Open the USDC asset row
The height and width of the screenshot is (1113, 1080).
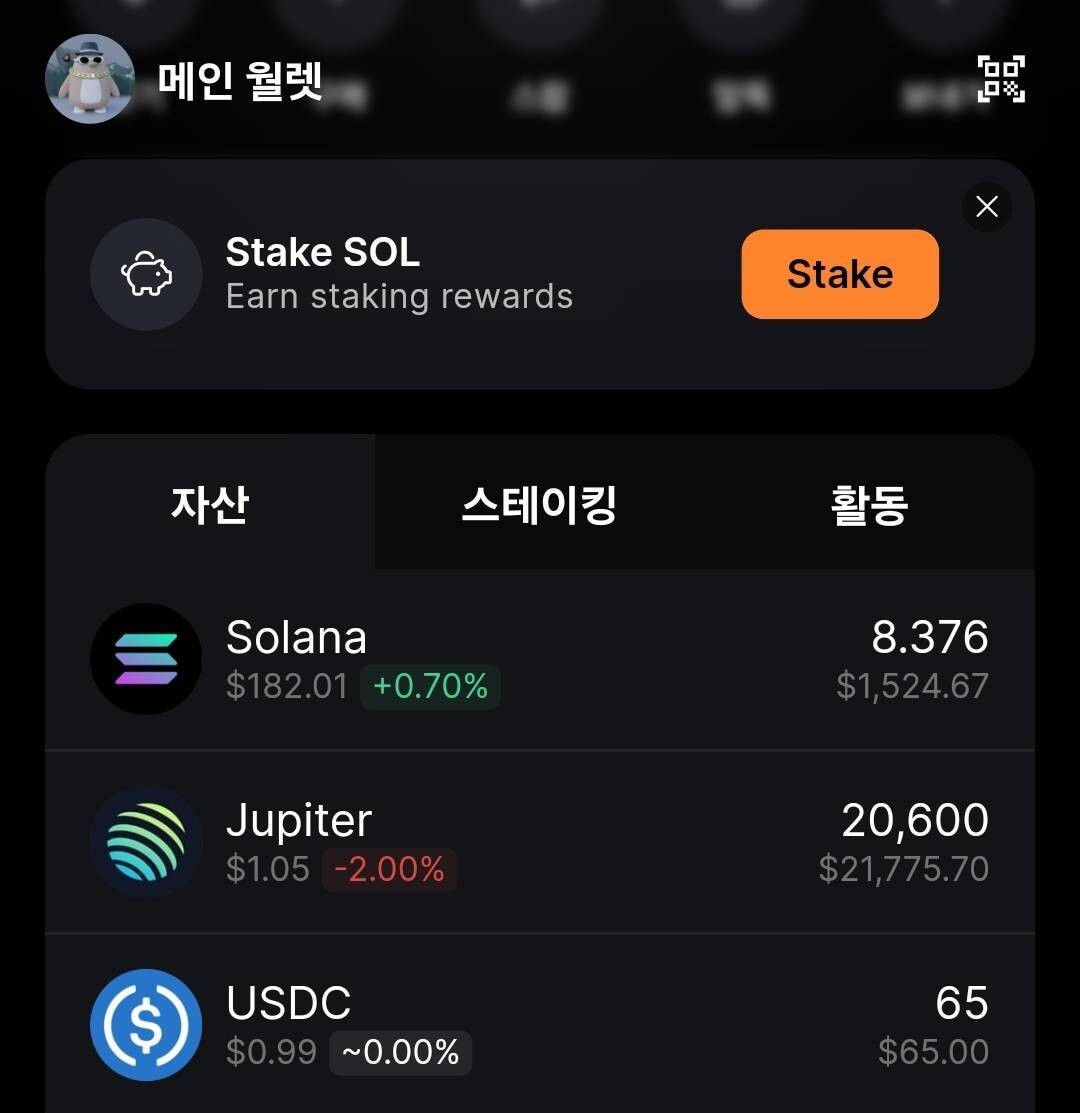(540, 1026)
